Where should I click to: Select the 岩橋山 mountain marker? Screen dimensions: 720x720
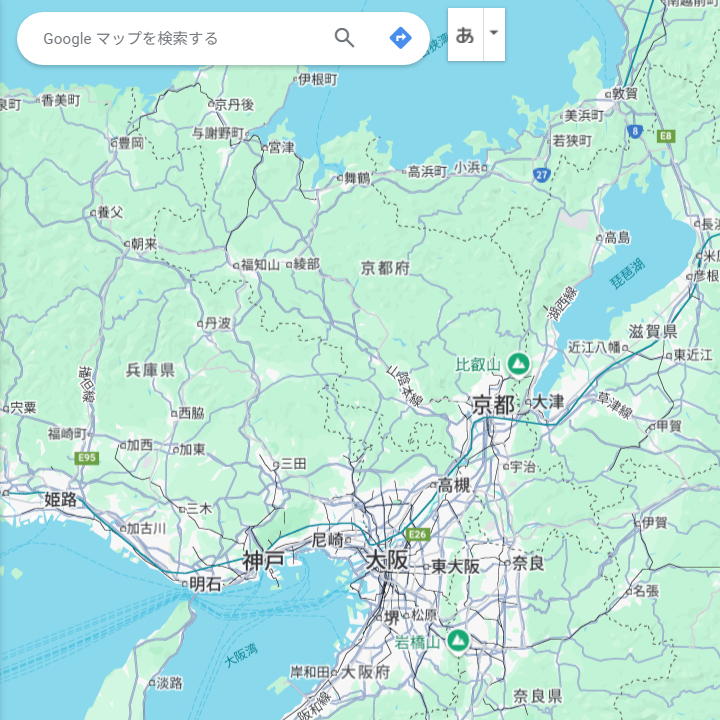pos(458,641)
